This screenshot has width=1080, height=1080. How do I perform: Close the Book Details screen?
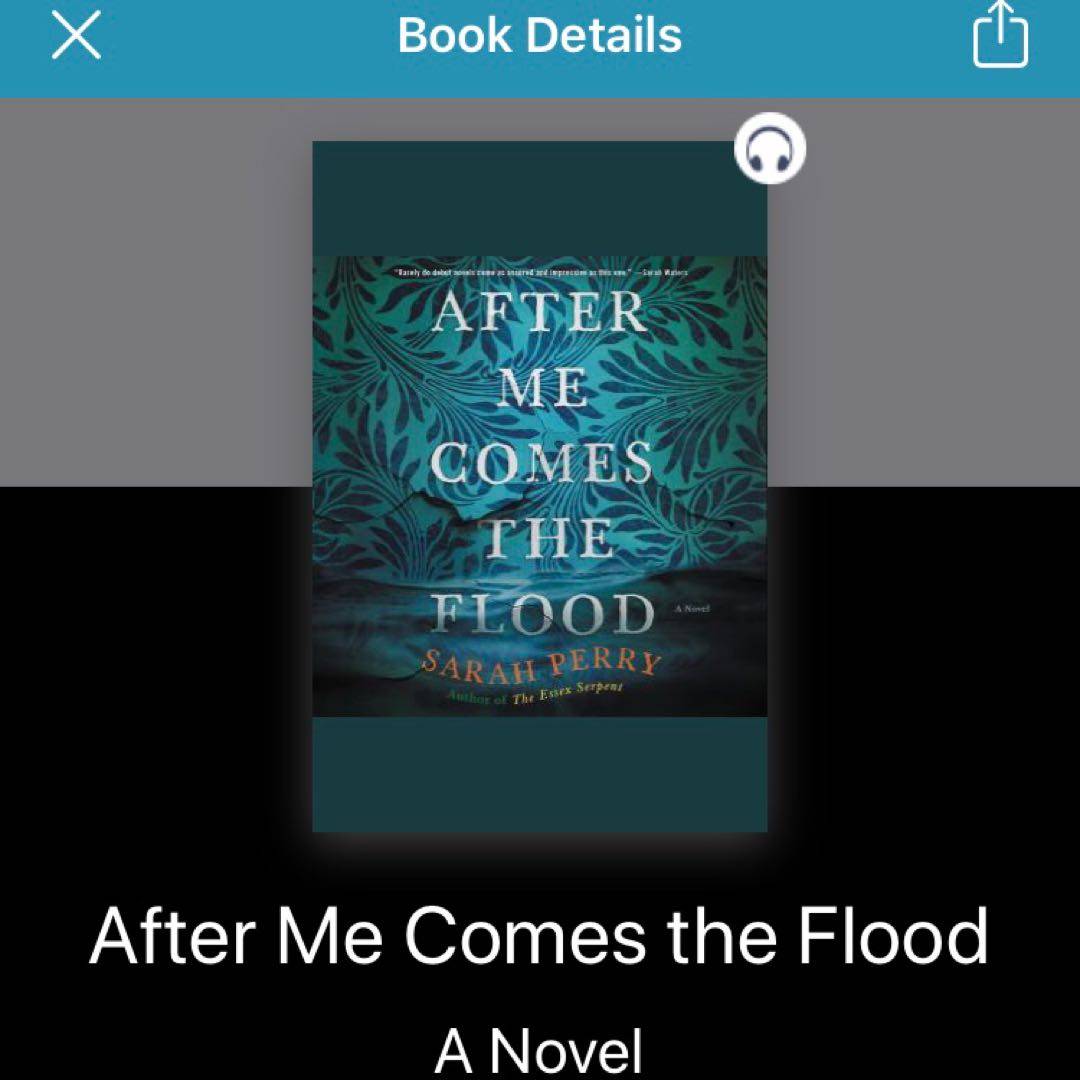pos(76,37)
